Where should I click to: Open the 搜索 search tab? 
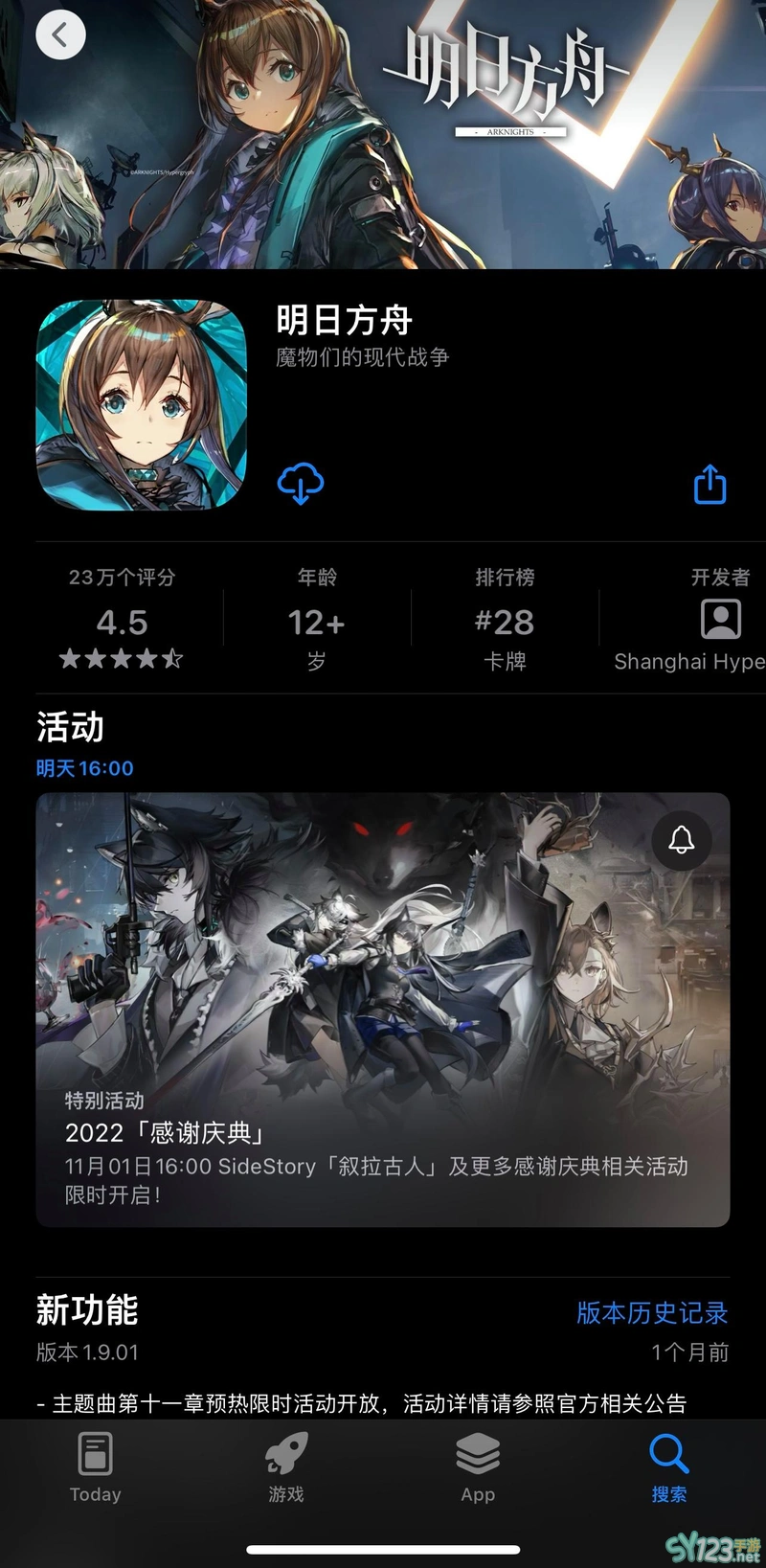click(668, 1467)
